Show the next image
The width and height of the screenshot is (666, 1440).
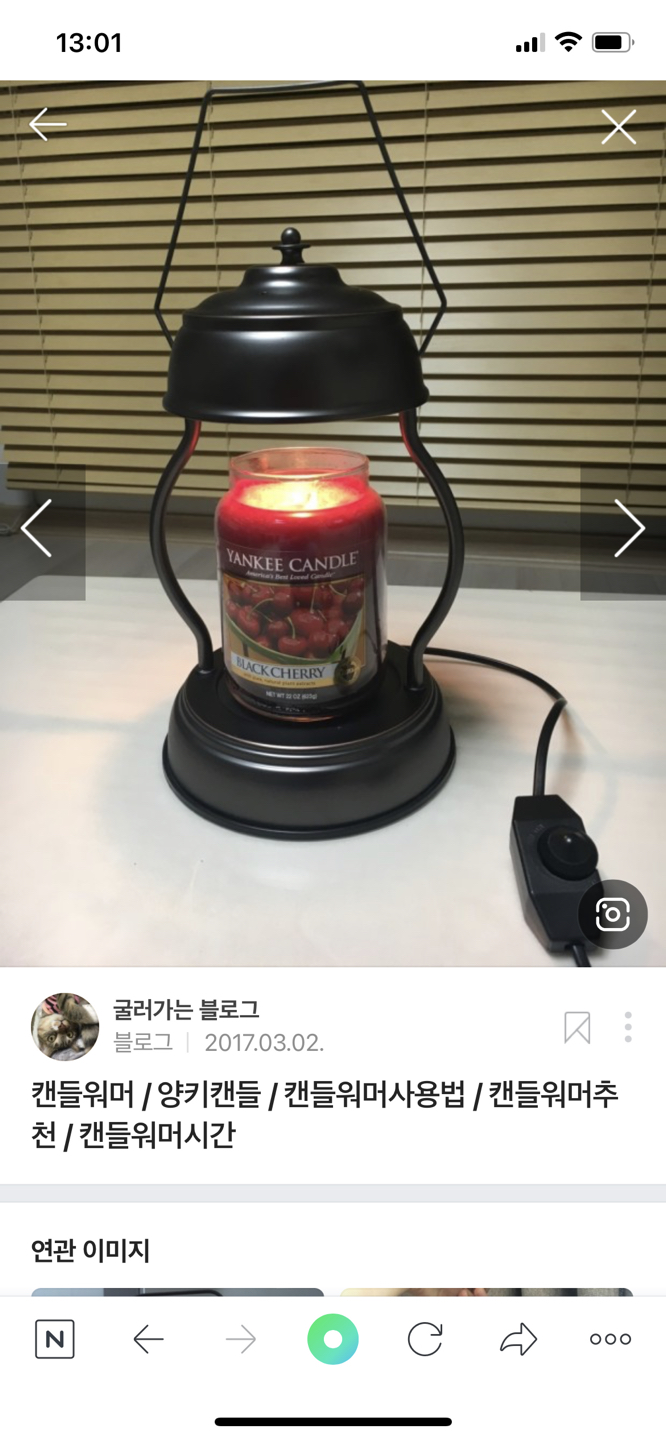[x=628, y=528]
